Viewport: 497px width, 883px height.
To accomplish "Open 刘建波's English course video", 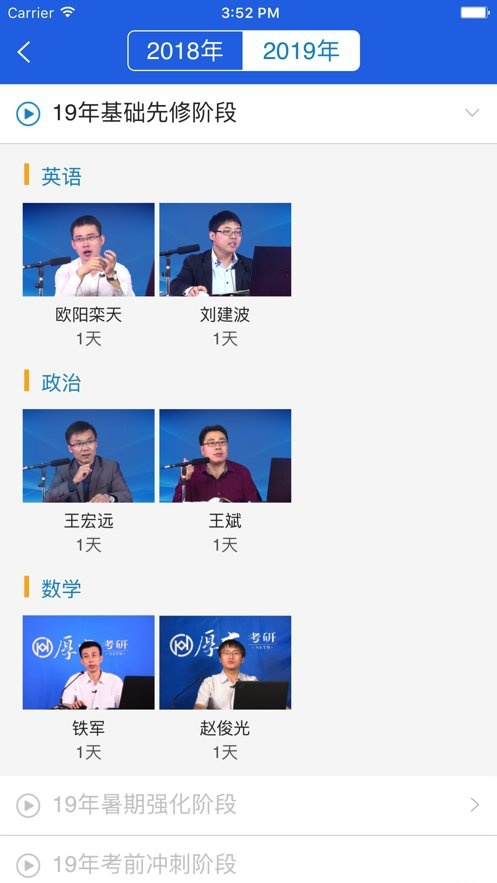I will [x=225, y=249].
